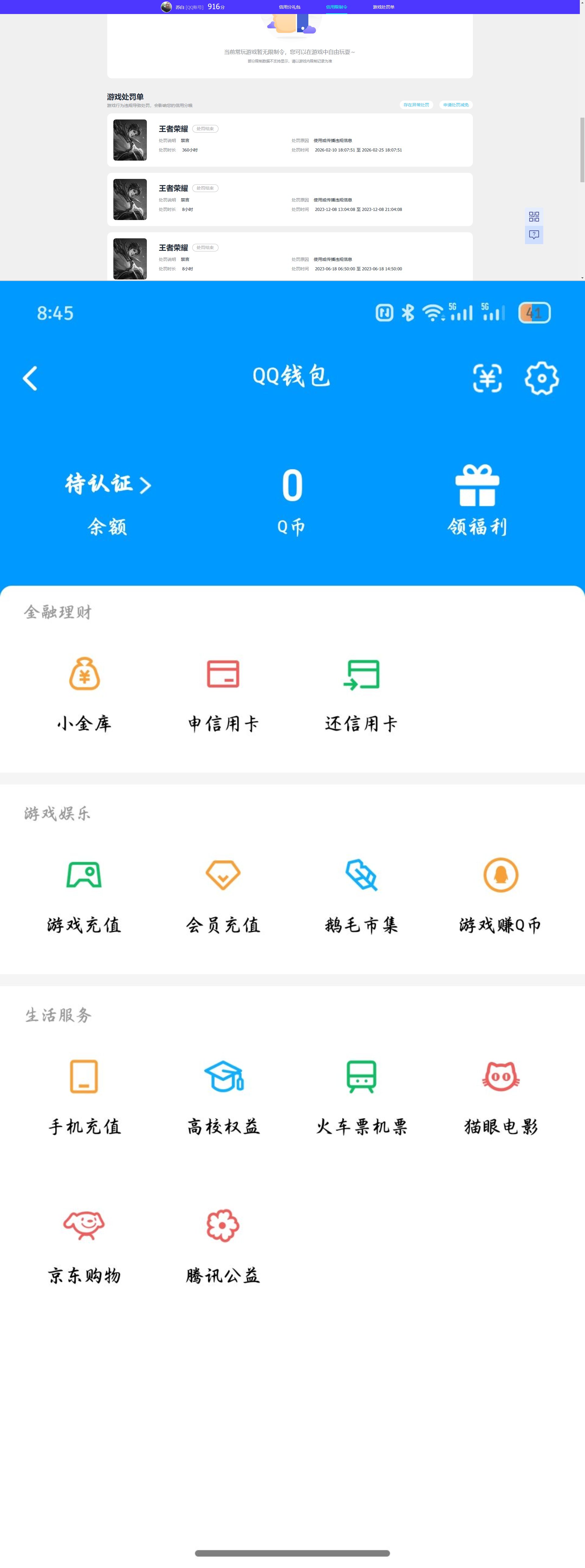Screen dimensions: 585x1568
Task: Select 腾讯公益
Action: [x=223, y=1245]
